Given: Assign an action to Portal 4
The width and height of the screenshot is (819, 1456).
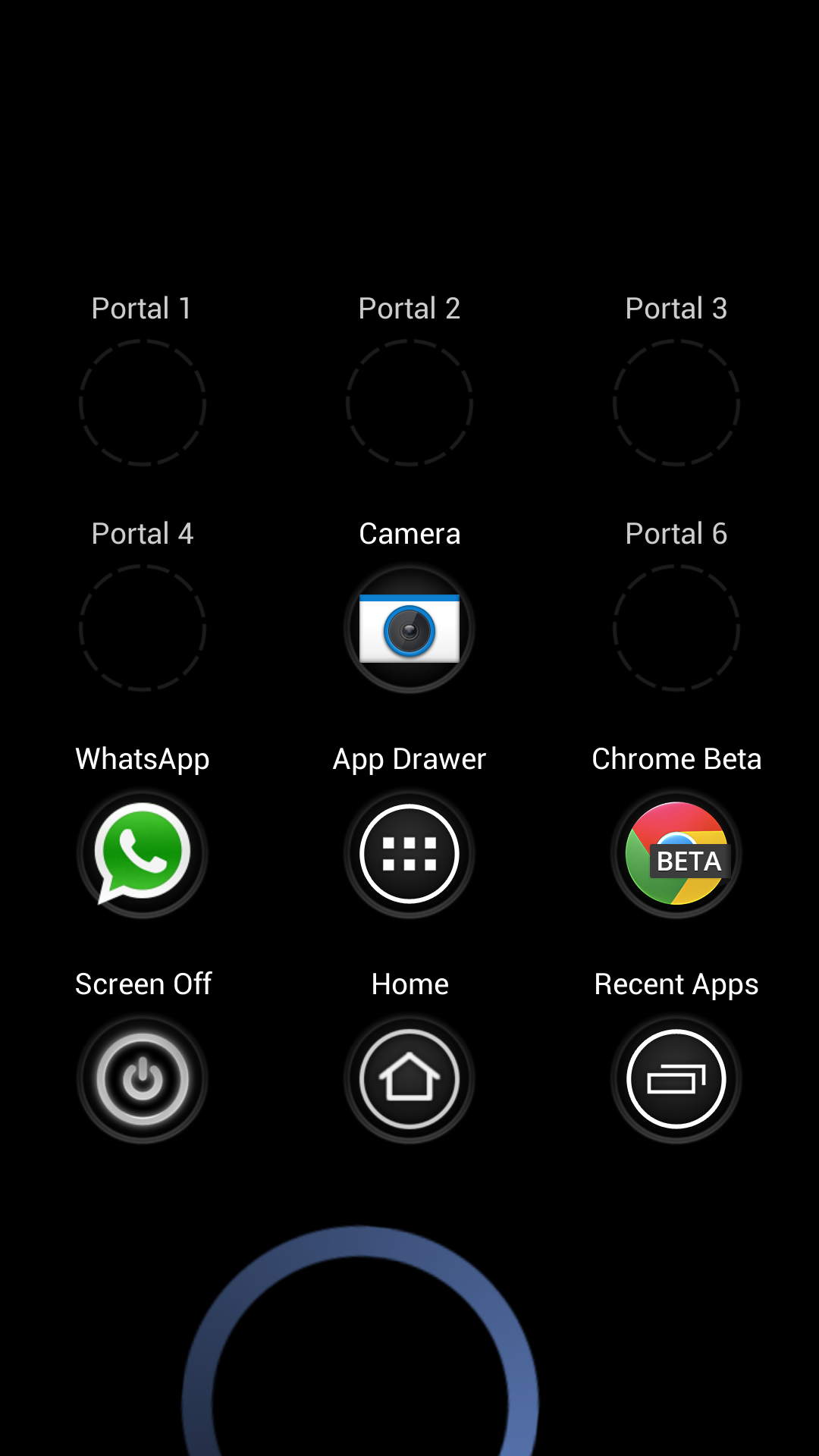Looking at the screenshot, I should [x=143, y=628].
